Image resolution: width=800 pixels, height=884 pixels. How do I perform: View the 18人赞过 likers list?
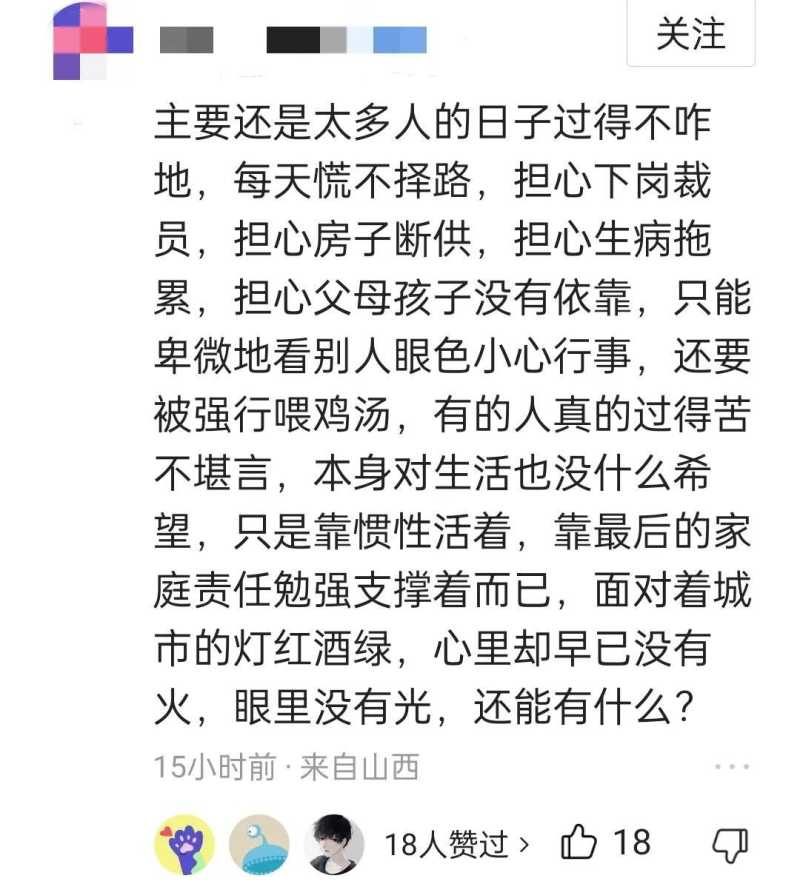pos(457,844)
